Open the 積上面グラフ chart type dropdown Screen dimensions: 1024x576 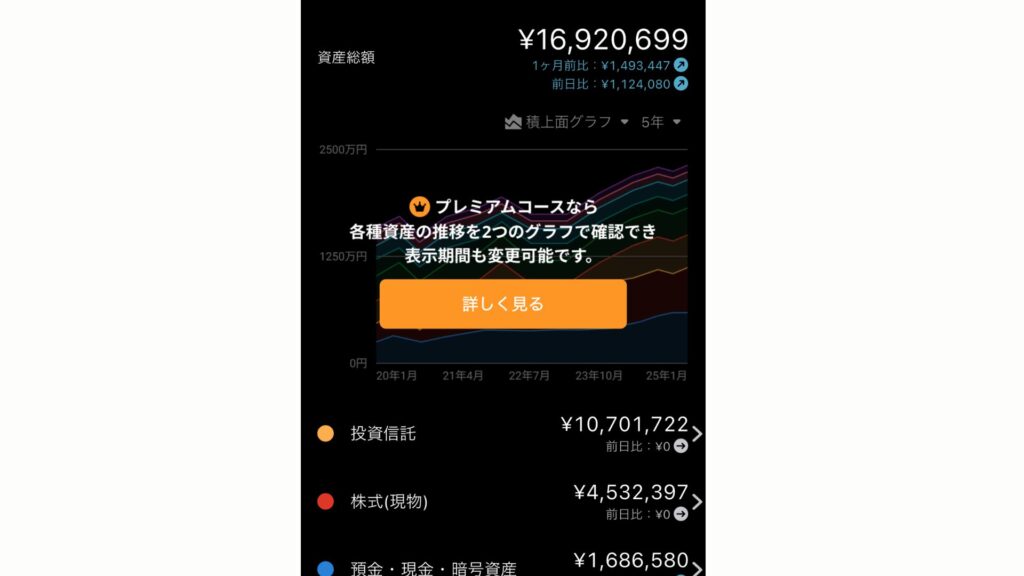pos(567,122)
